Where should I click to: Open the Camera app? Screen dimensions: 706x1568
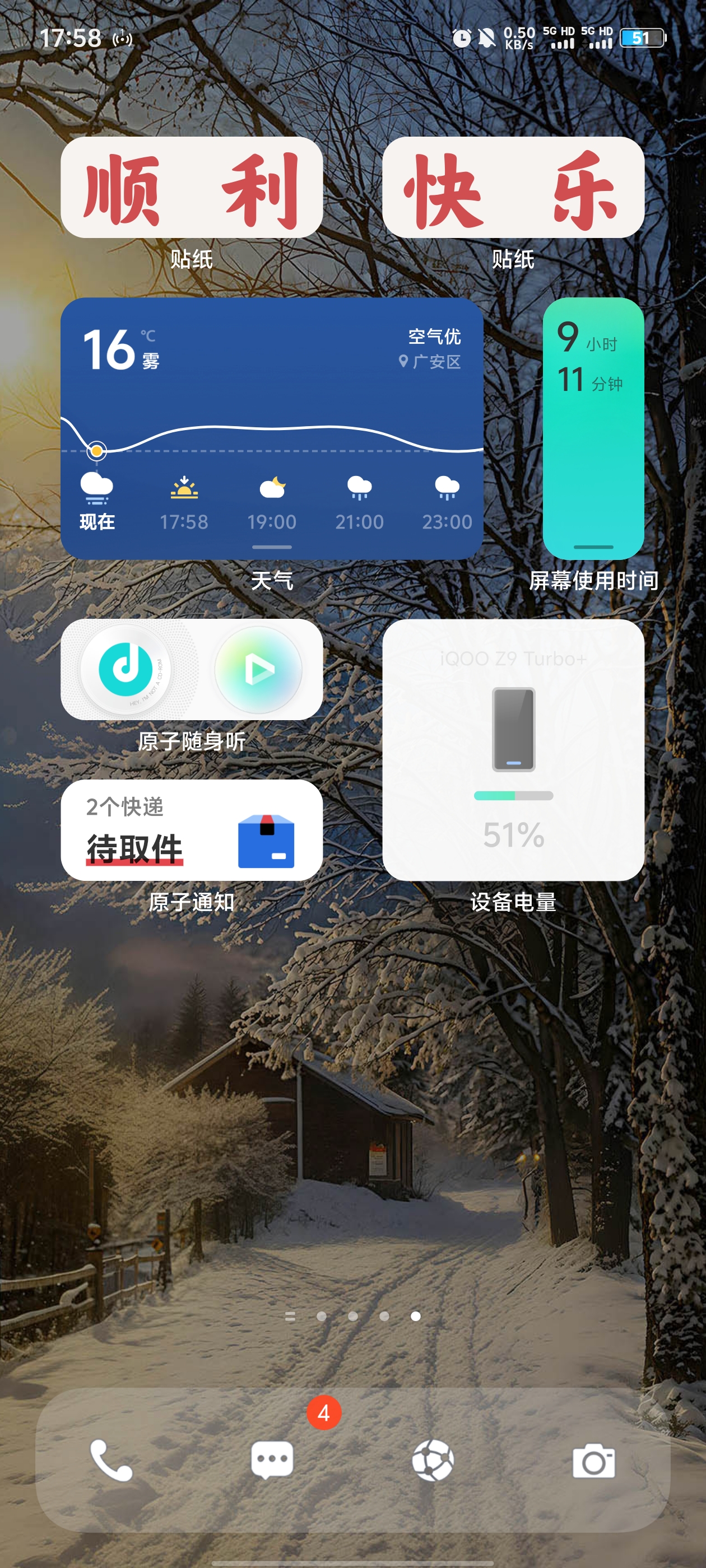pyautogui.click(x=593, y=1460)
